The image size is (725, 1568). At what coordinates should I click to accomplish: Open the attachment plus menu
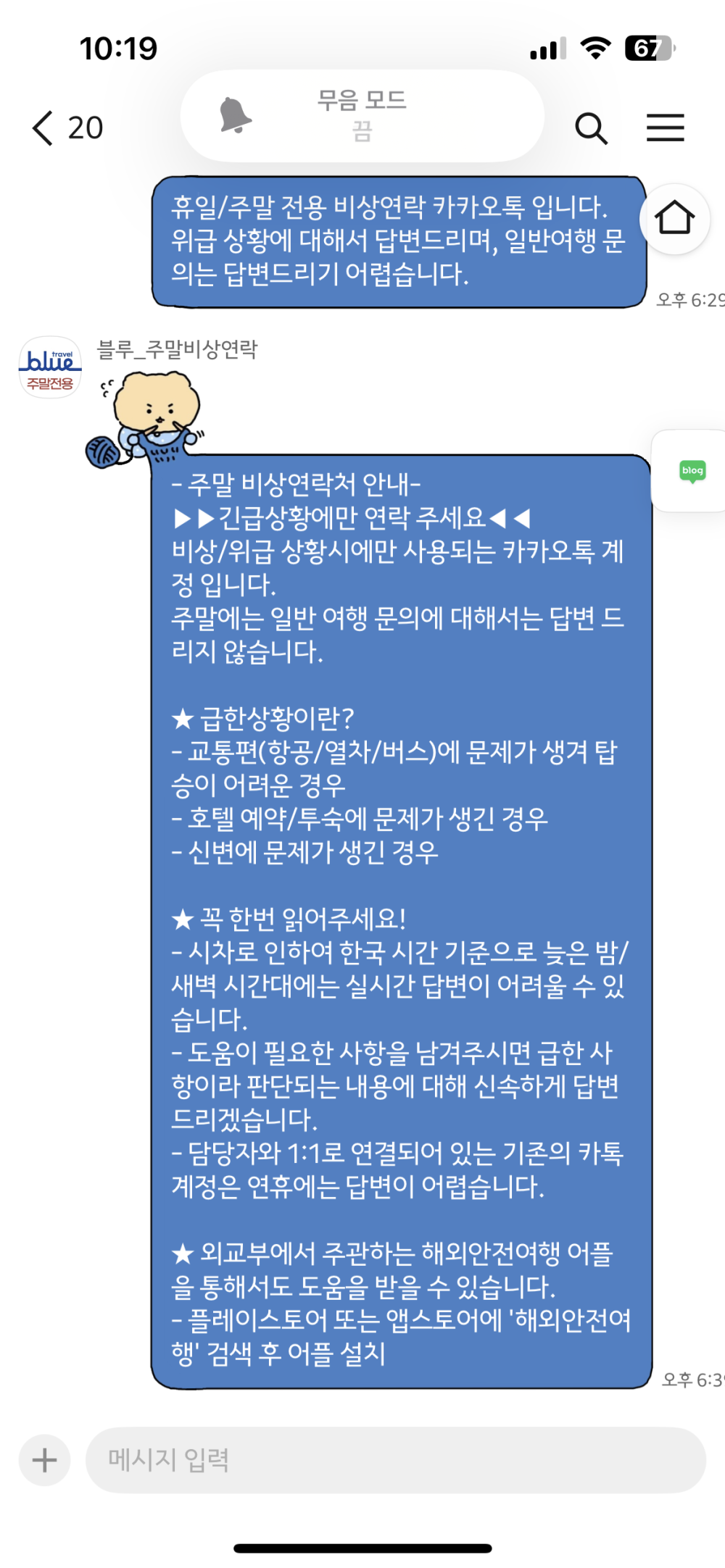coord(45,1460)
